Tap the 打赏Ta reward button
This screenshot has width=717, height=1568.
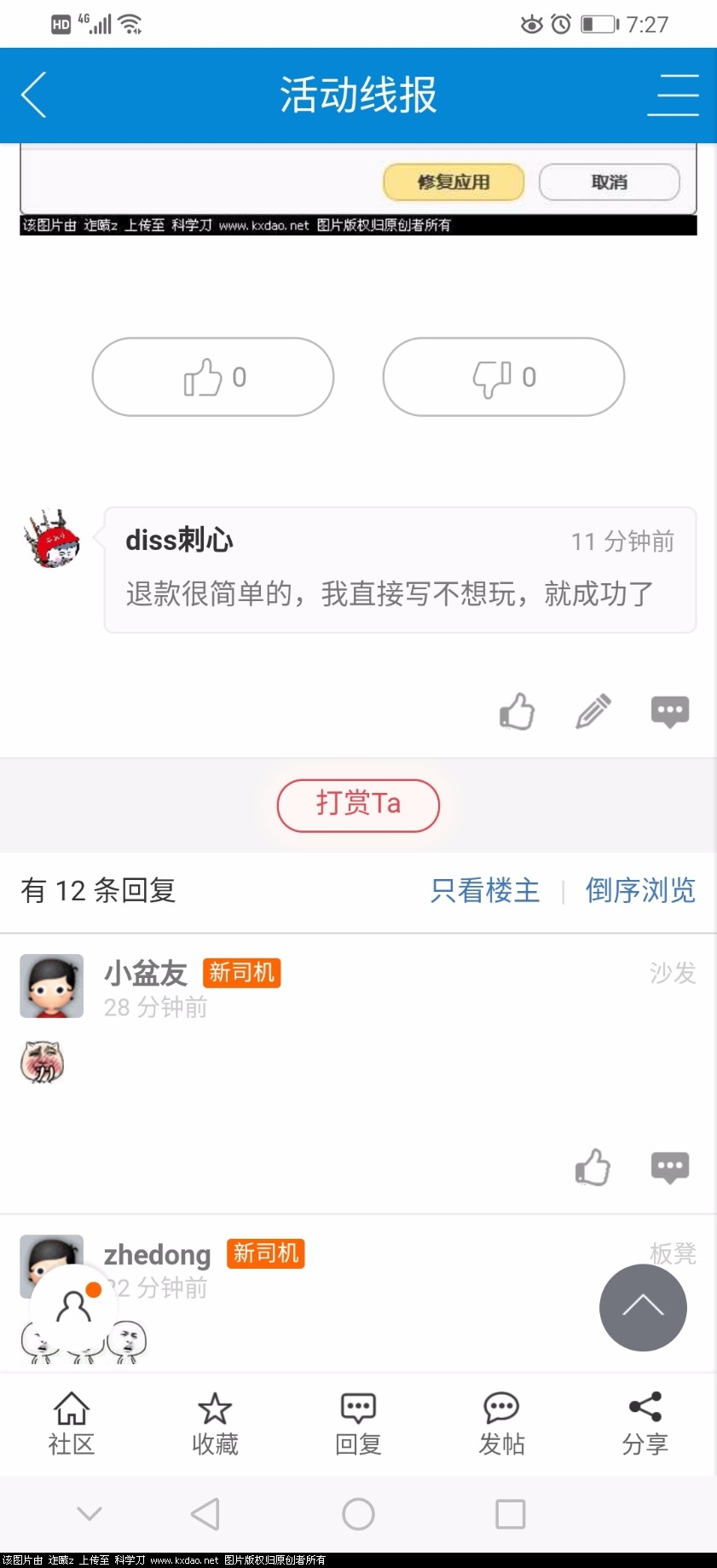coord(358,804)
